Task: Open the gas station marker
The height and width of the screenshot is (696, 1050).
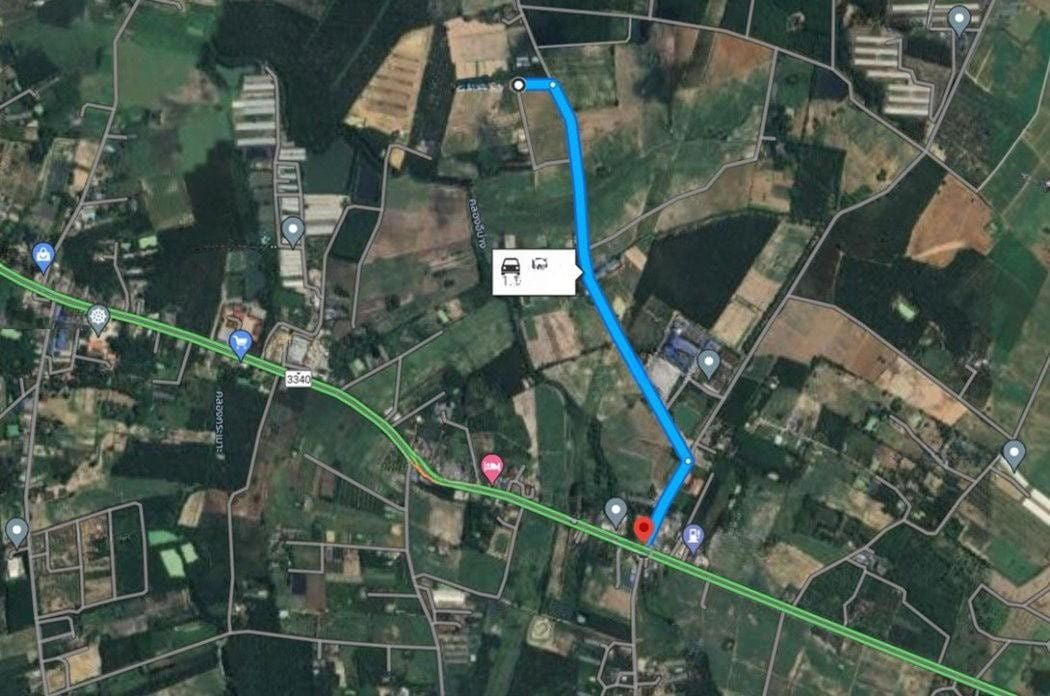Action: pyautogui.click(x=692, y=537)
